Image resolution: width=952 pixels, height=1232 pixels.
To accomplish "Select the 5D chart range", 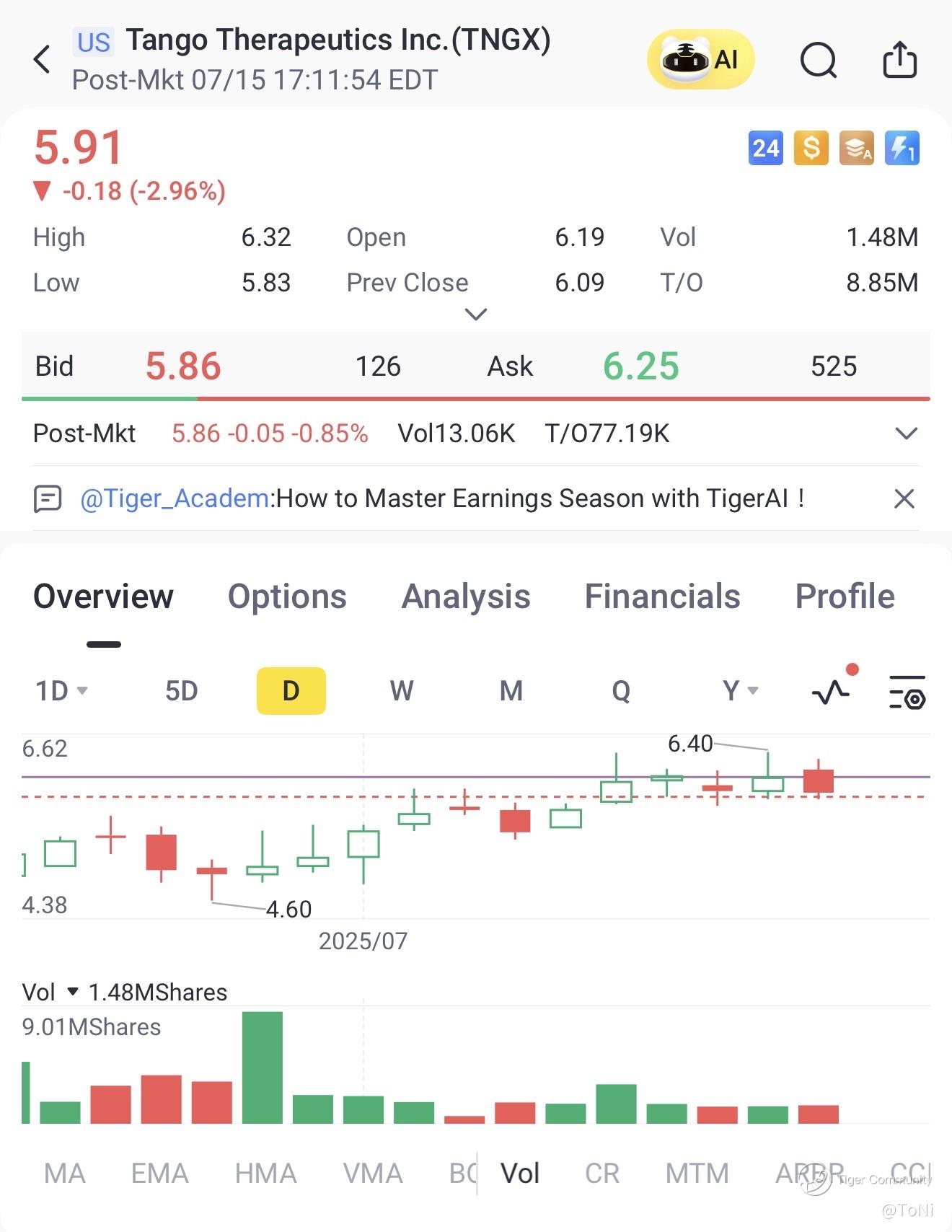I will [182, 691].
